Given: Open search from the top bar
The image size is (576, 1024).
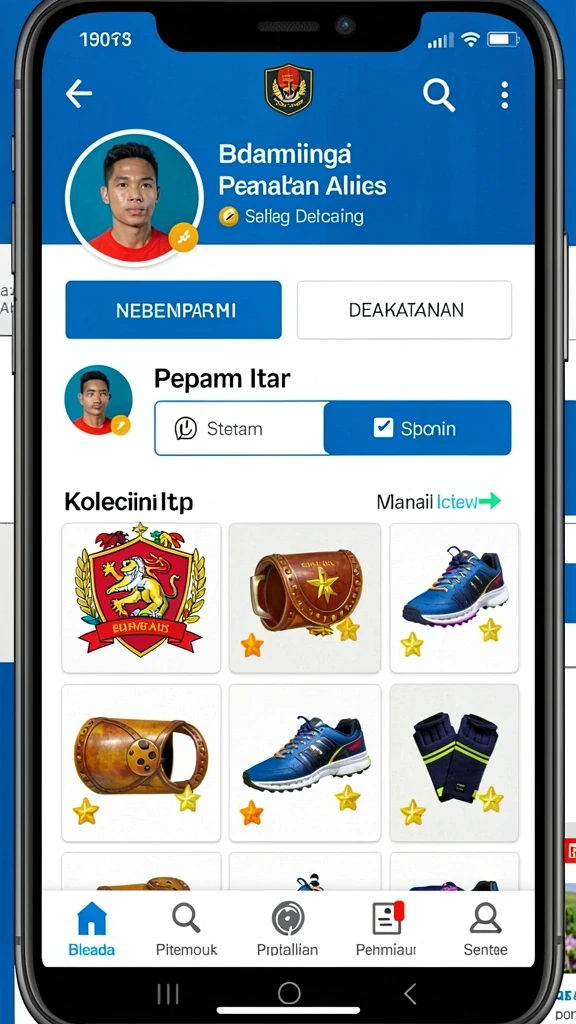Looking at the screenshot, I should (x=438, y=95).
